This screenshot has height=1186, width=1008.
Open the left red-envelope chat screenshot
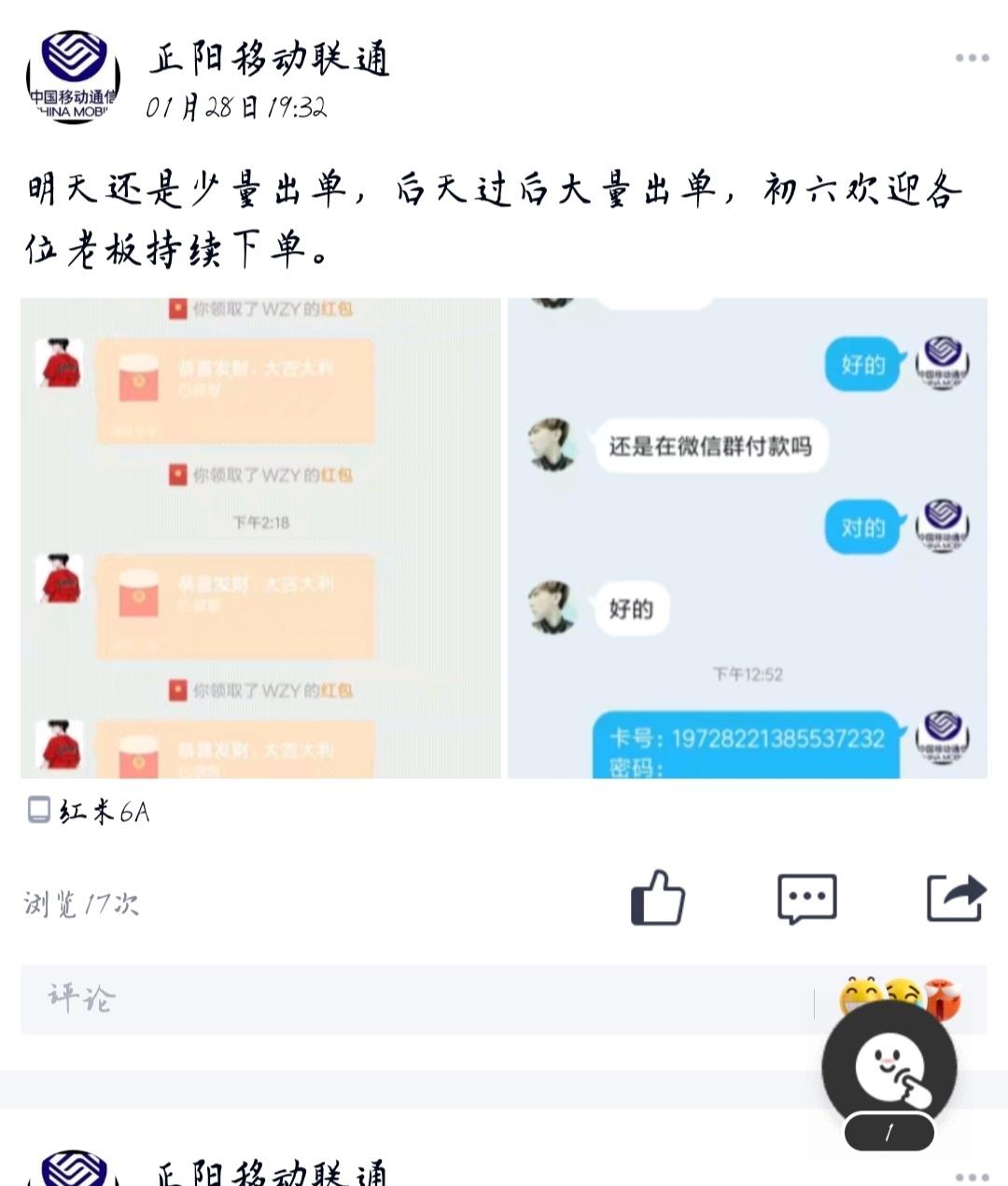pyautogui.click(x=261, y=537)
